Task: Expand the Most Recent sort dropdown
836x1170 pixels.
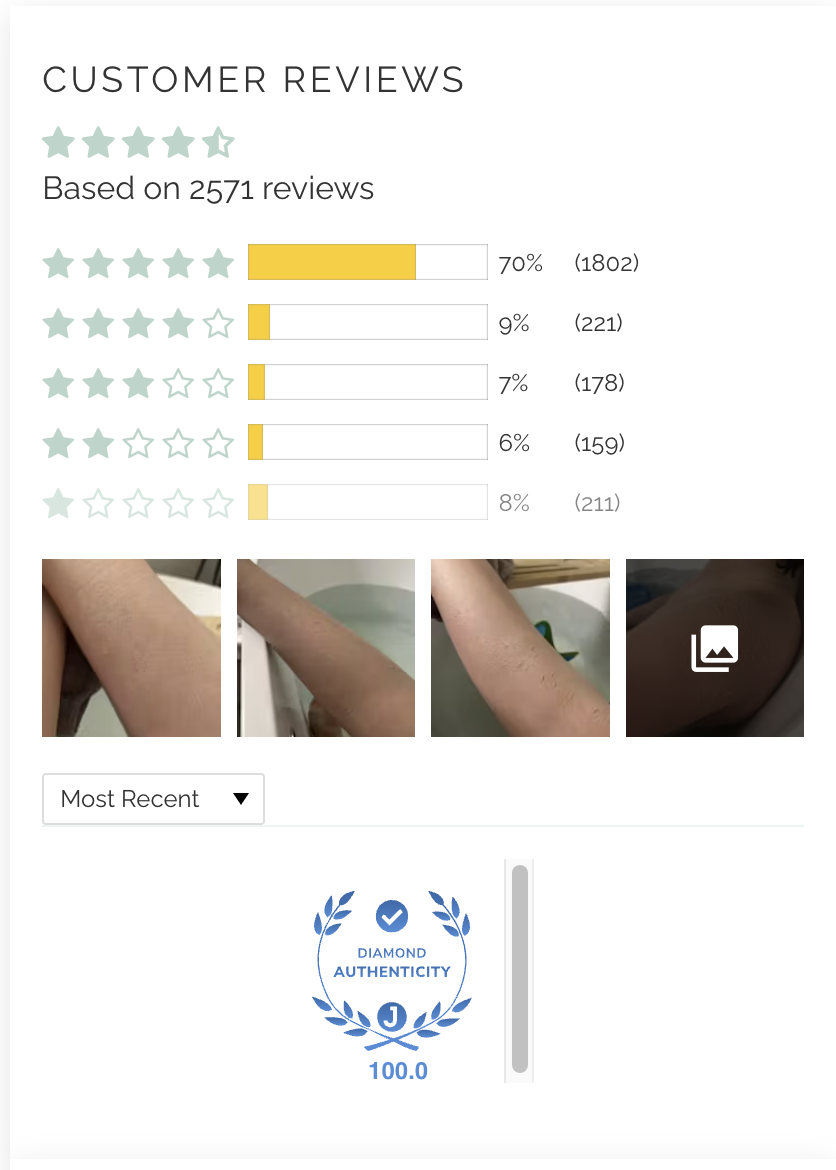Action: [153, 799]
